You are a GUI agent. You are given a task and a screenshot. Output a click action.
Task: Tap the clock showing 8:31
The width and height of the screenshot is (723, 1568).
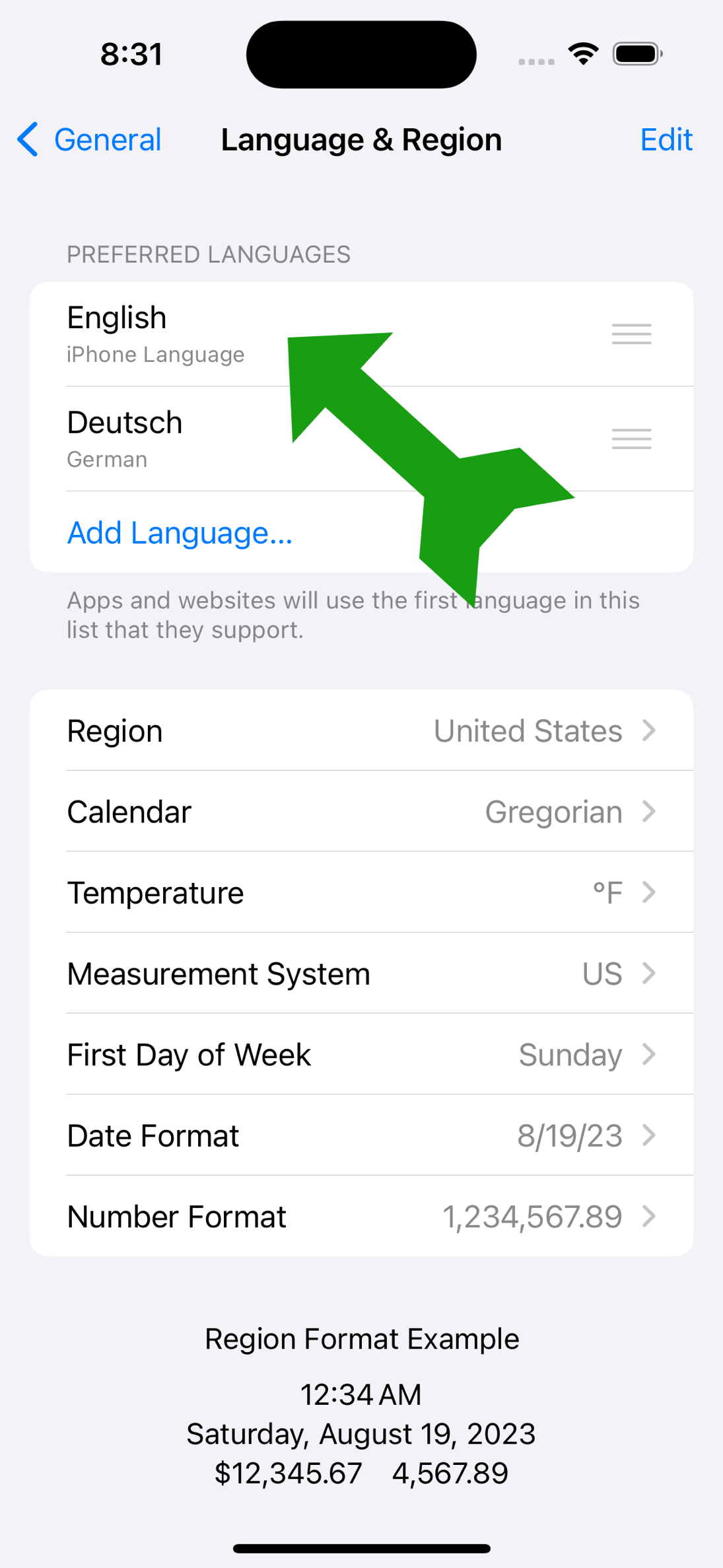(131, 54)
